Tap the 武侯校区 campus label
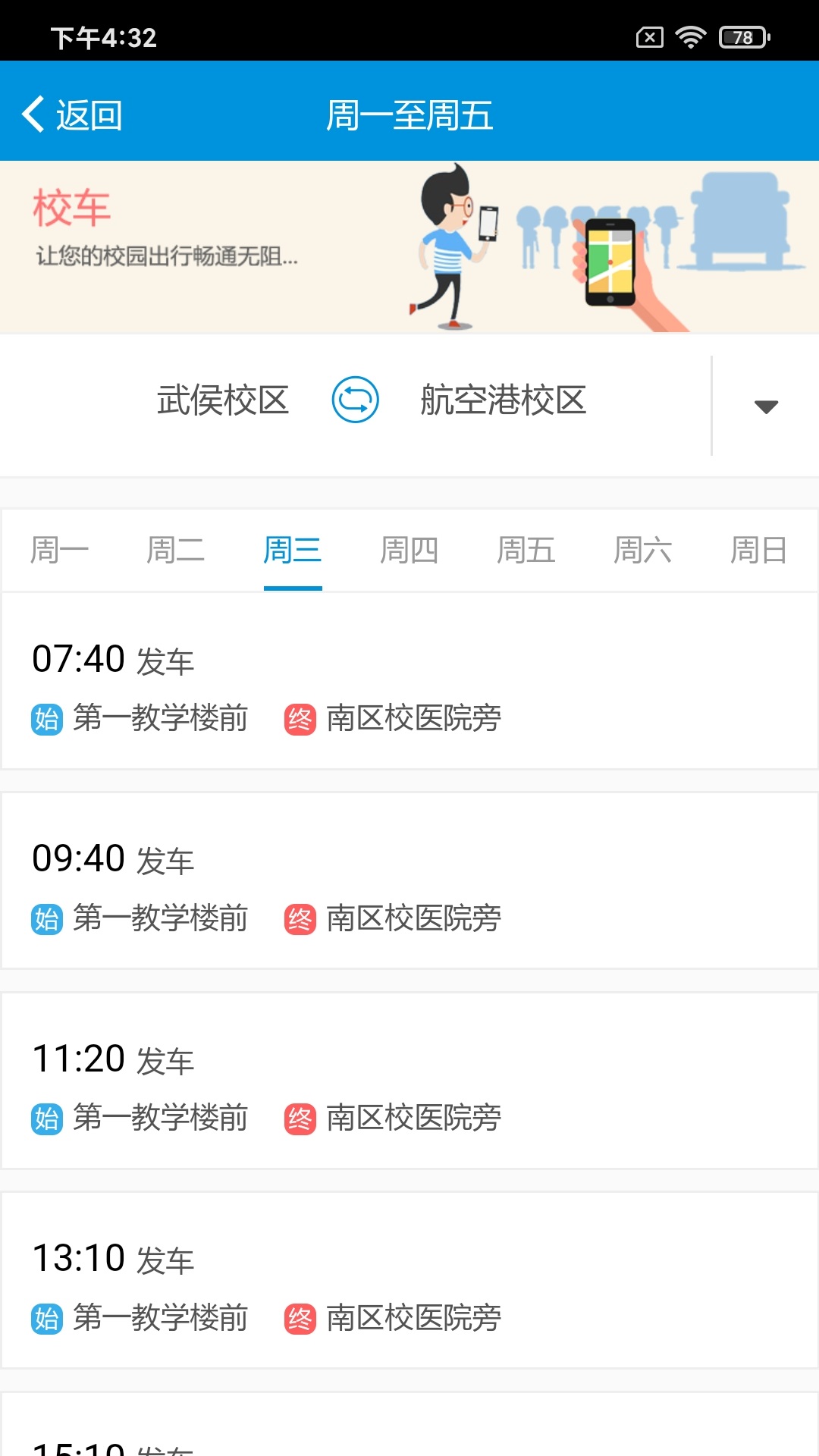Image resolution: width=819 pixels, height=1456 pixels. click(223, 401)
